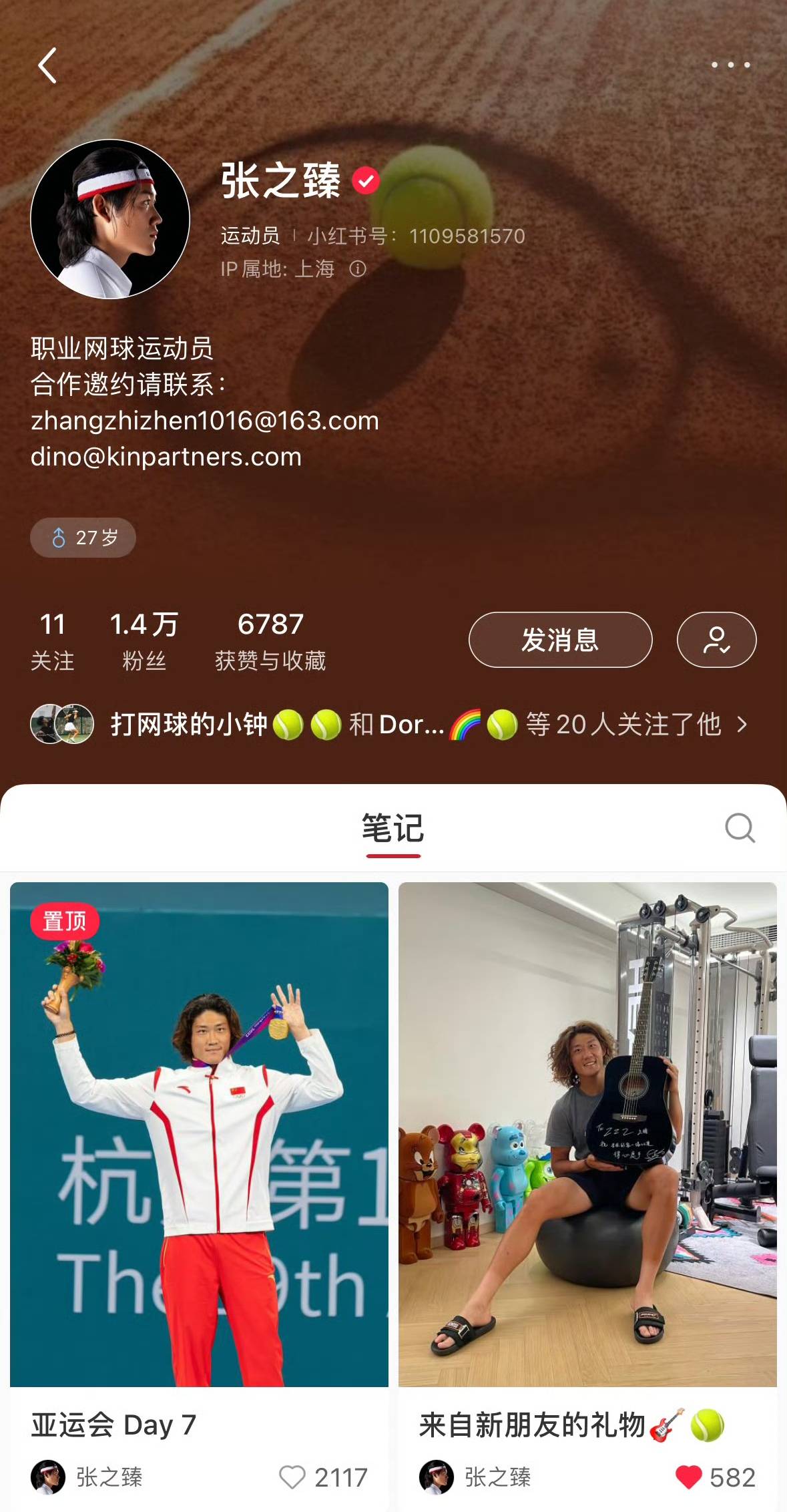The image size is (787, 1512).
Task: Open 获赞与收藏 count details
Action: click(x=270, y=640)
